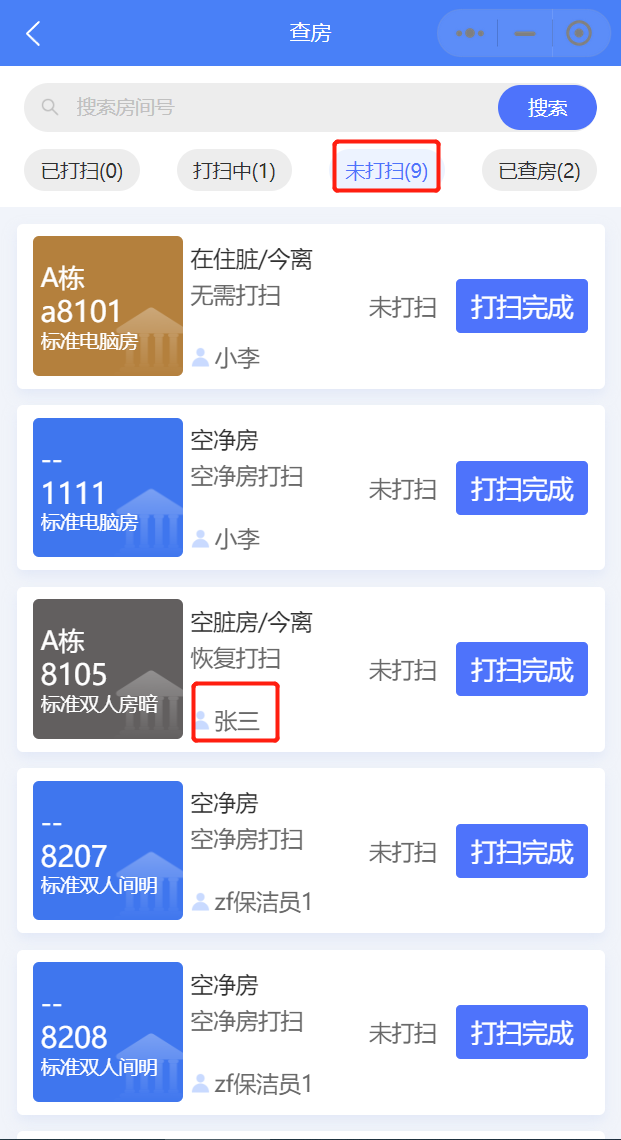Screen dimensions: 621x1140
Task: Switch to the 已打扫(0) filter
Action: pyautogui.click(x=81, y=170)
